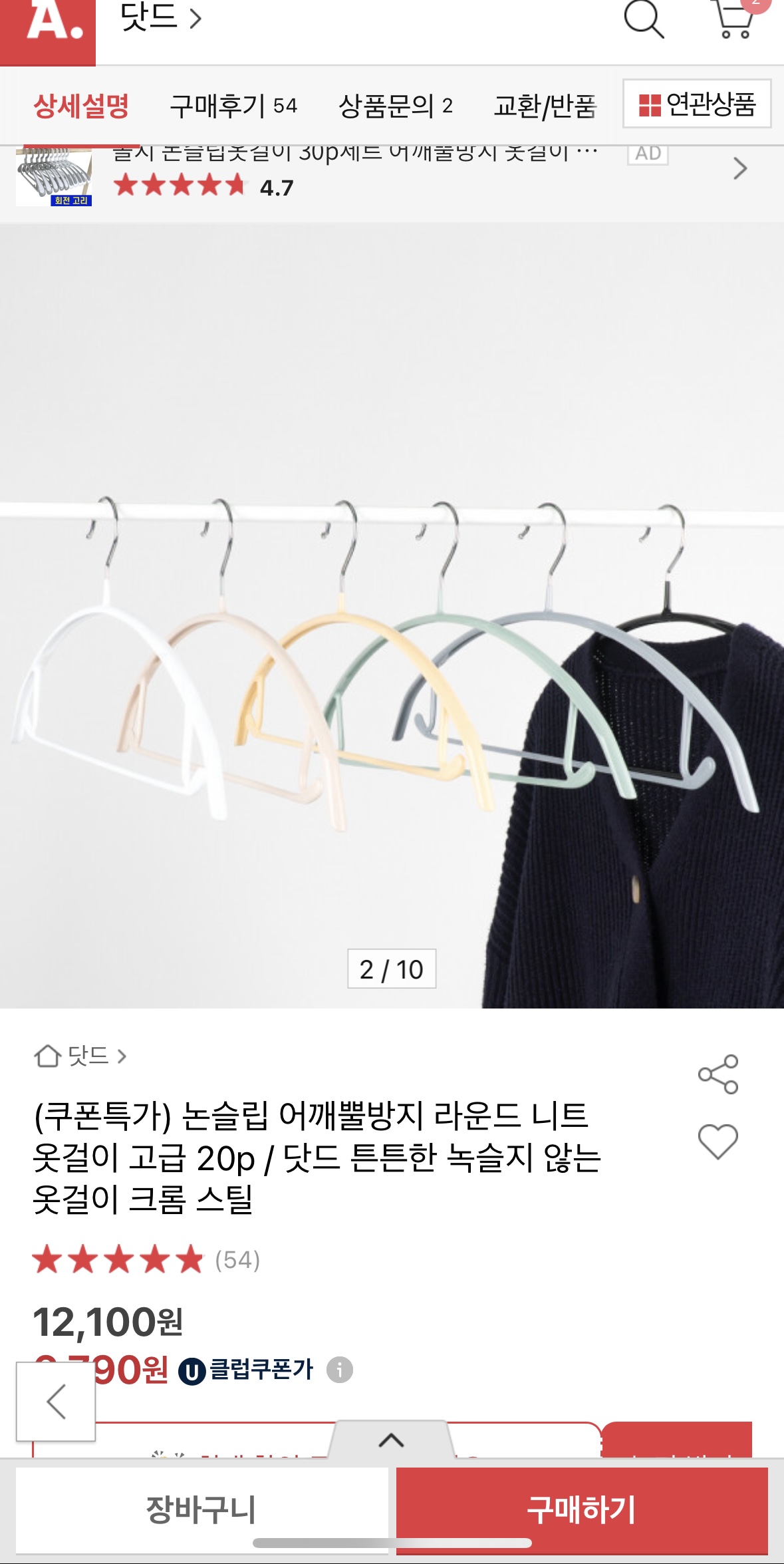
Task: Open the shopping cart icon
Action: (x=735, y=19)
